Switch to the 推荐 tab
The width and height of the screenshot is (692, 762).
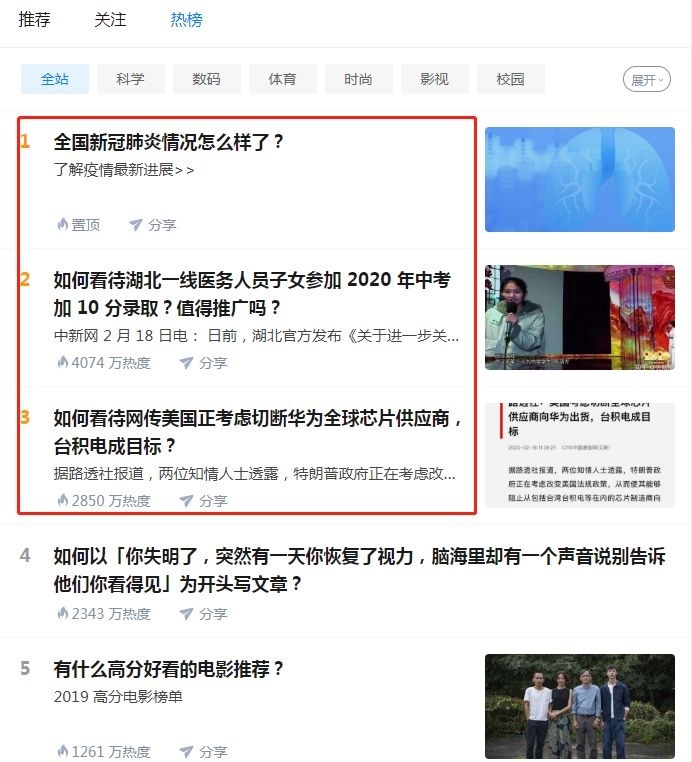point(34,20)
